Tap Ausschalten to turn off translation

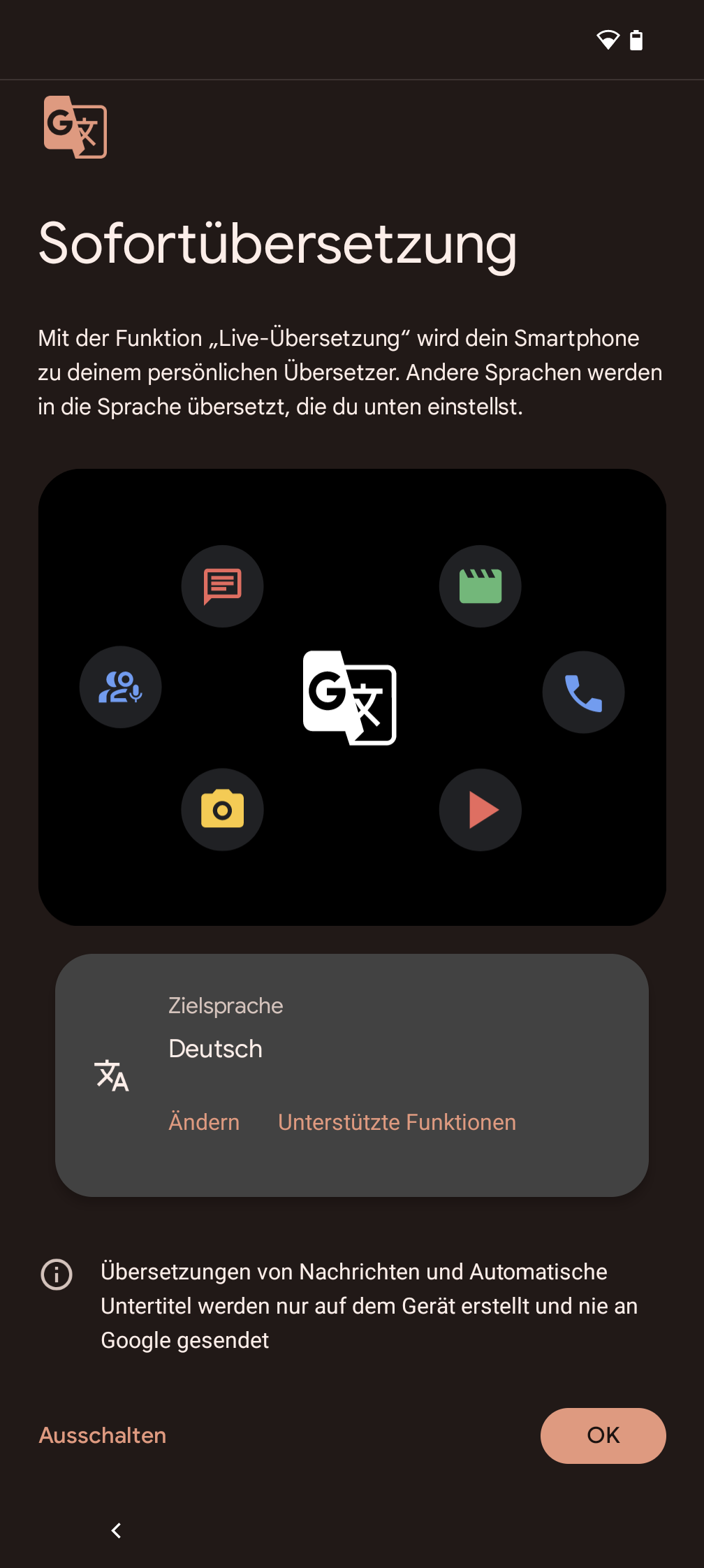coord(103,1435)
